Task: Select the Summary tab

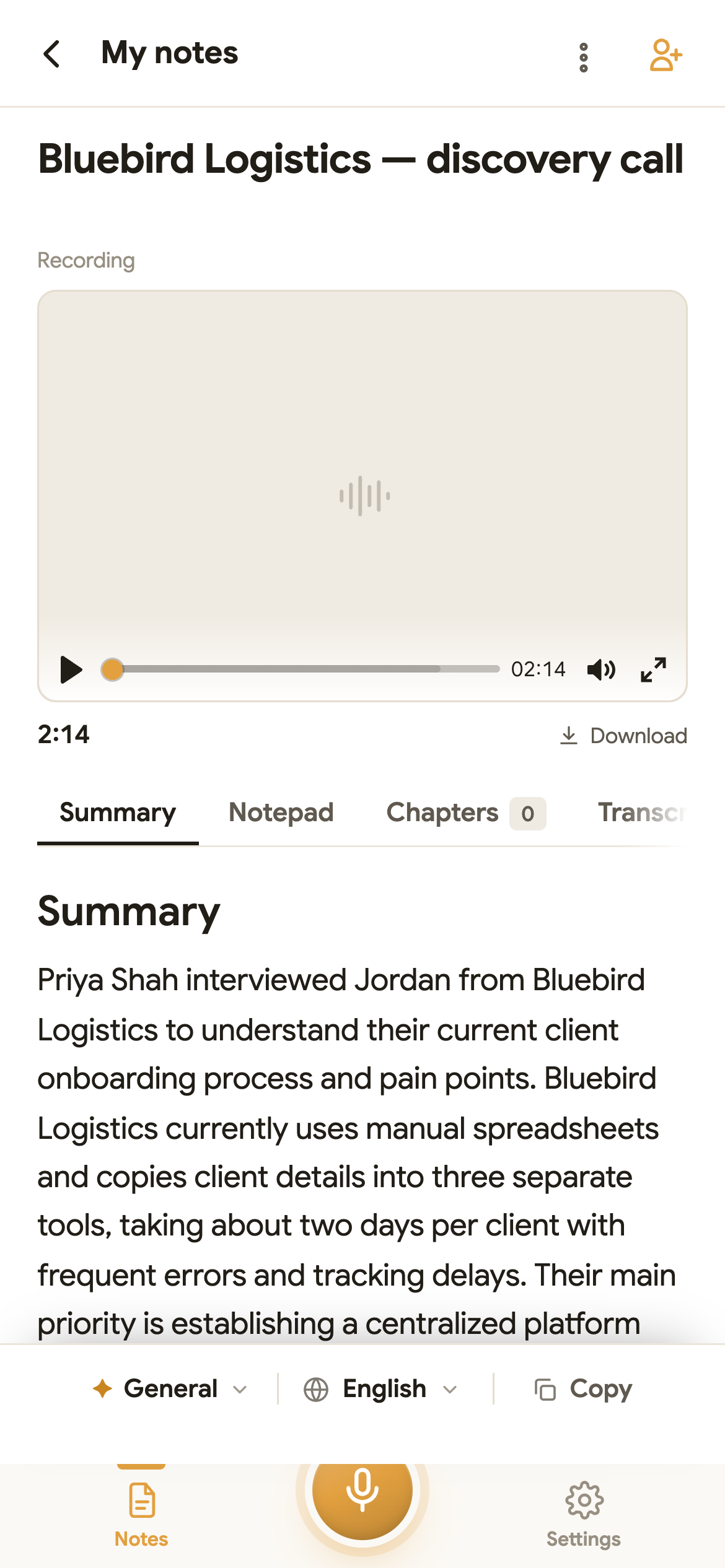Action: tap(118, 812)
